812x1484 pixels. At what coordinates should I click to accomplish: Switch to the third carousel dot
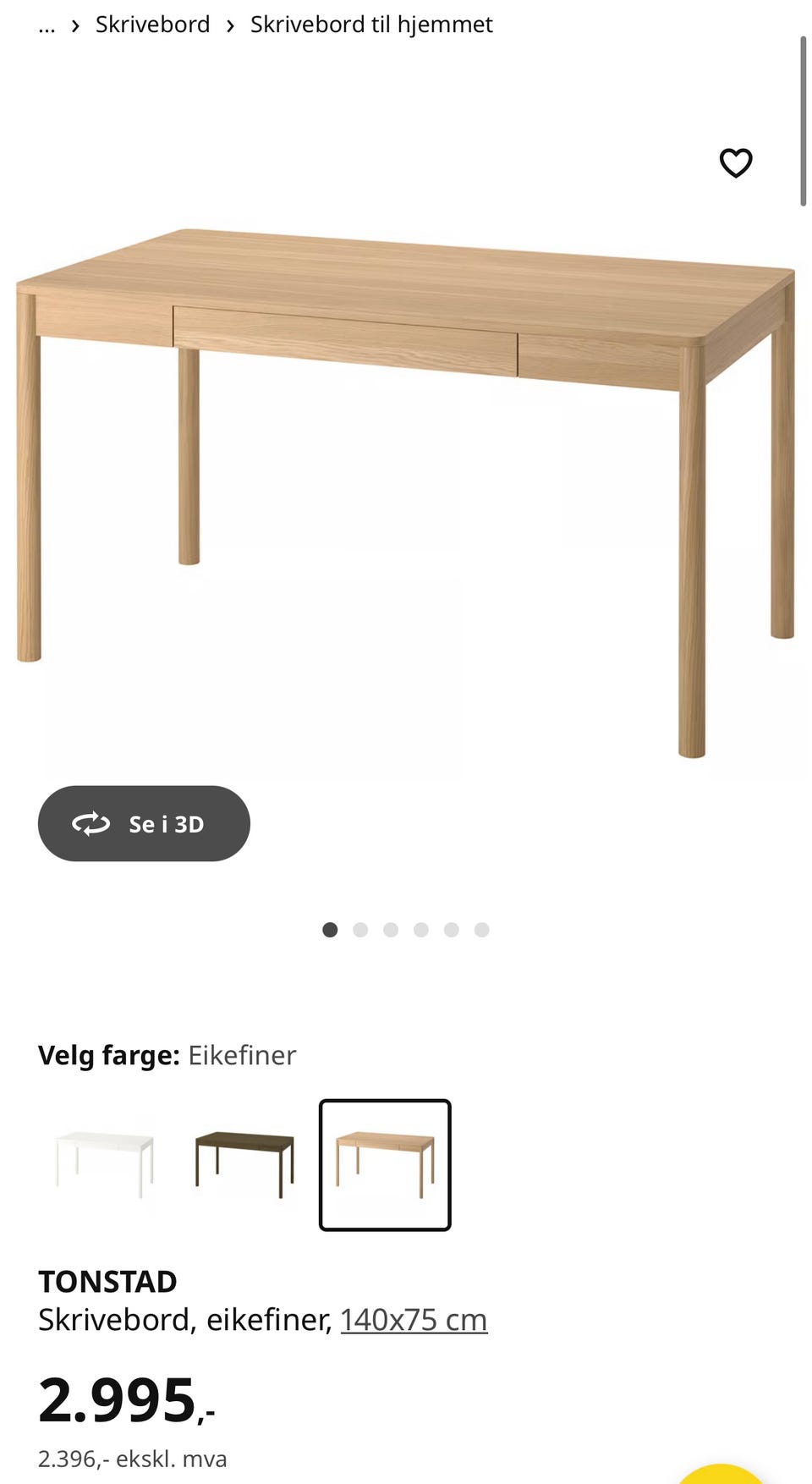(392, 929)
